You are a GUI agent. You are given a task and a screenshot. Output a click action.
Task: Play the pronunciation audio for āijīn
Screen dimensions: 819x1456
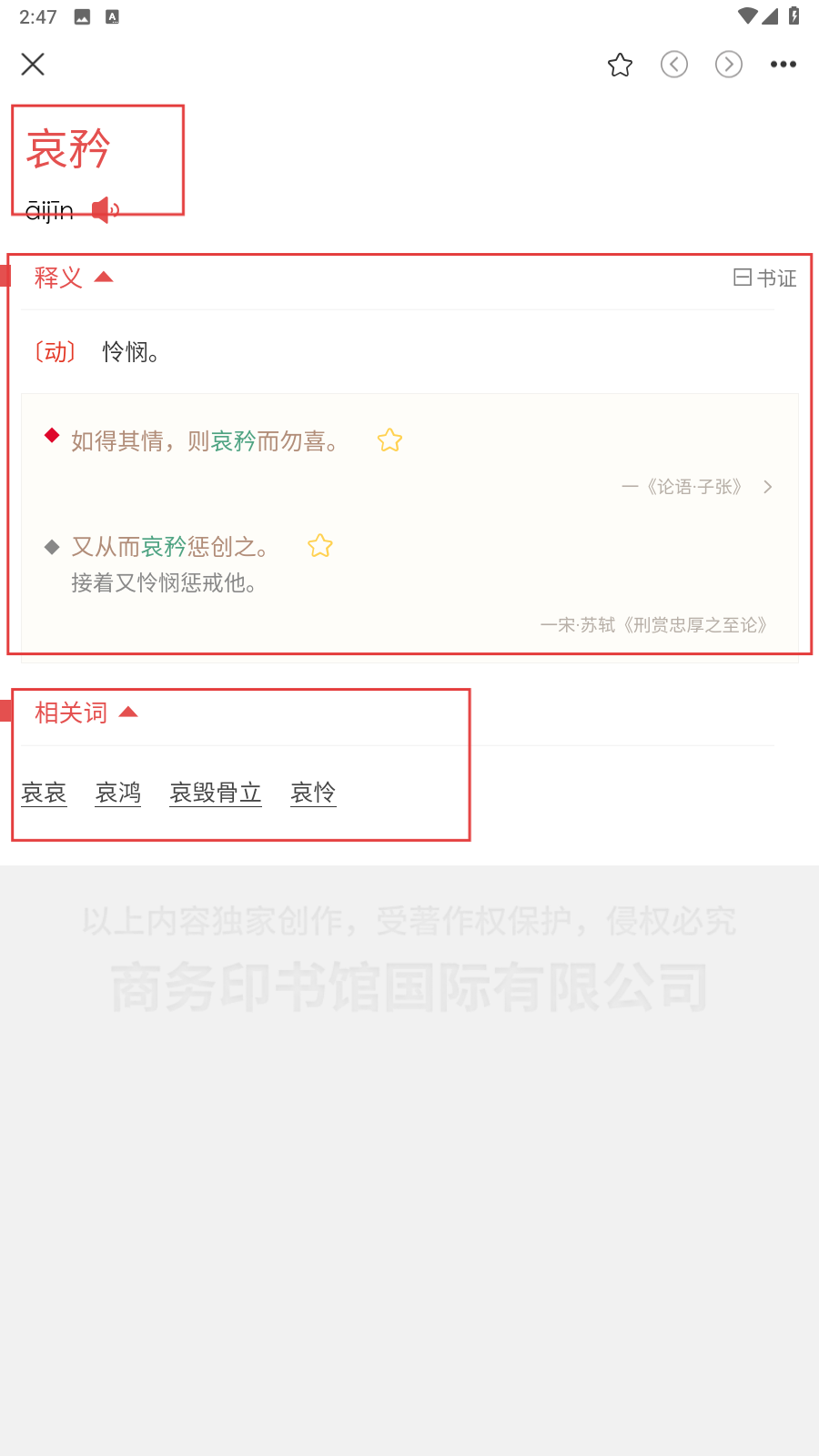coord(106,210)
